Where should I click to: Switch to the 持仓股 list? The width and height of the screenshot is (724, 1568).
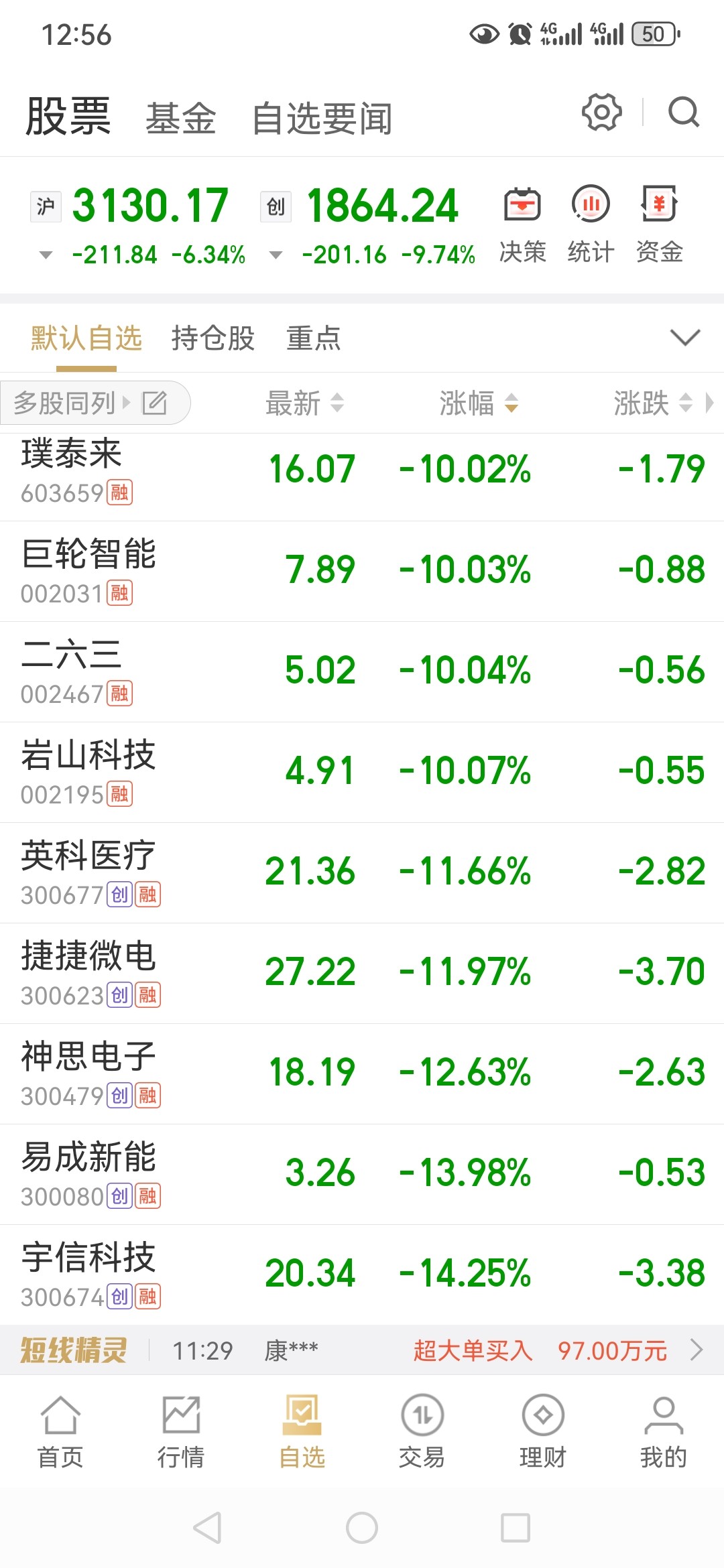coord(213,338)
